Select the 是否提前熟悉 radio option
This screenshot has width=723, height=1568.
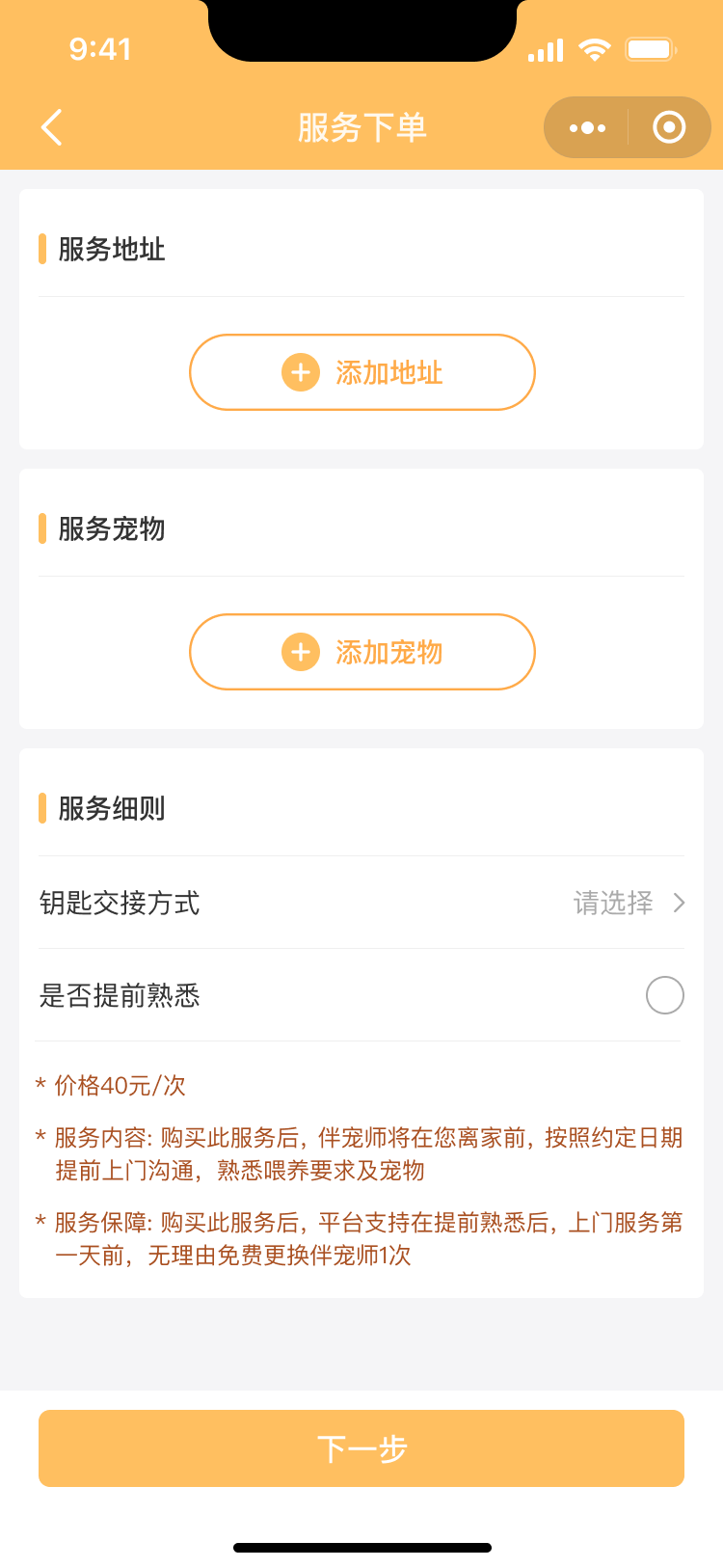tap(664, 995)
